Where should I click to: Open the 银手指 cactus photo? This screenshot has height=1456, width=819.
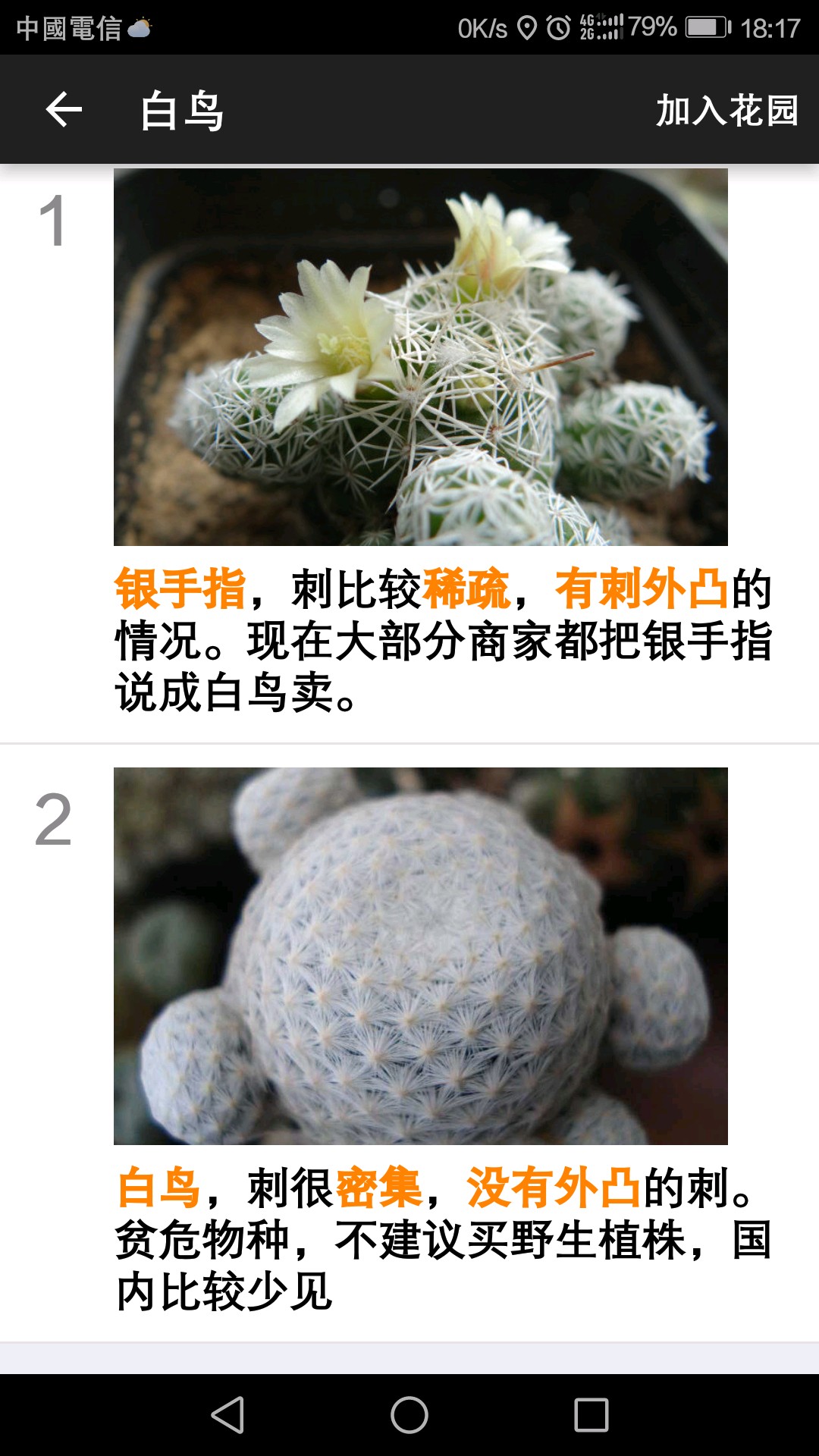click(x=420, y=356)
